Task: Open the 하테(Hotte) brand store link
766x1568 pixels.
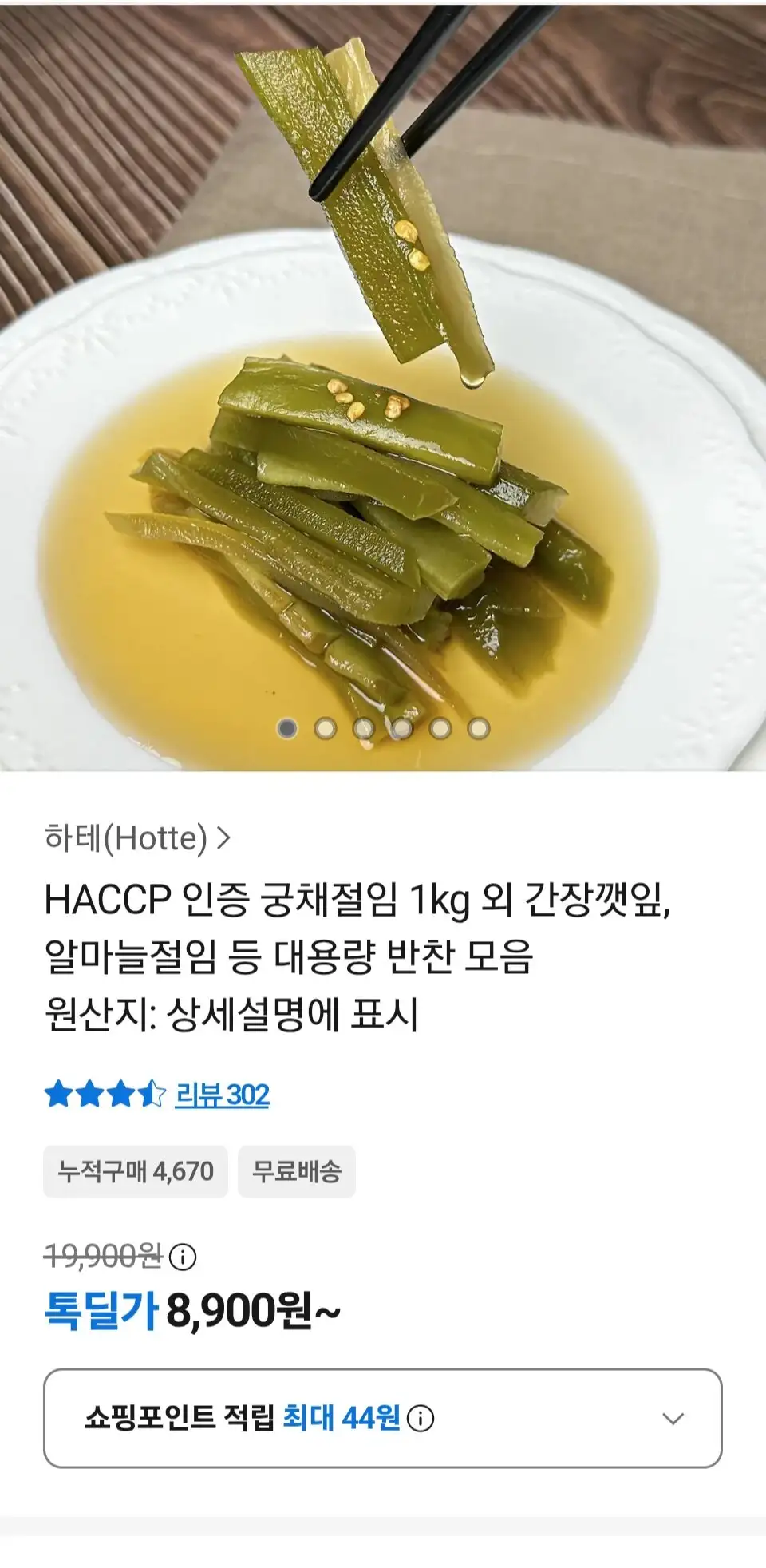Action: point(137,838)
